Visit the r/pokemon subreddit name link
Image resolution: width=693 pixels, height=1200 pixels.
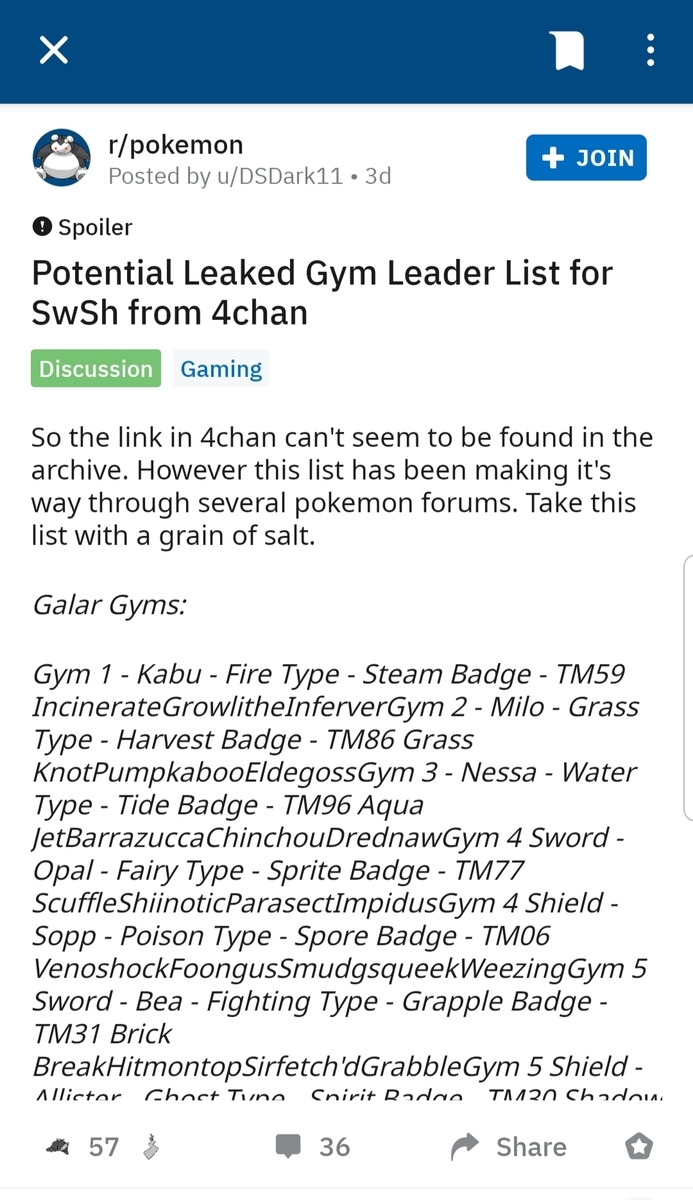(x=175, y=145)
